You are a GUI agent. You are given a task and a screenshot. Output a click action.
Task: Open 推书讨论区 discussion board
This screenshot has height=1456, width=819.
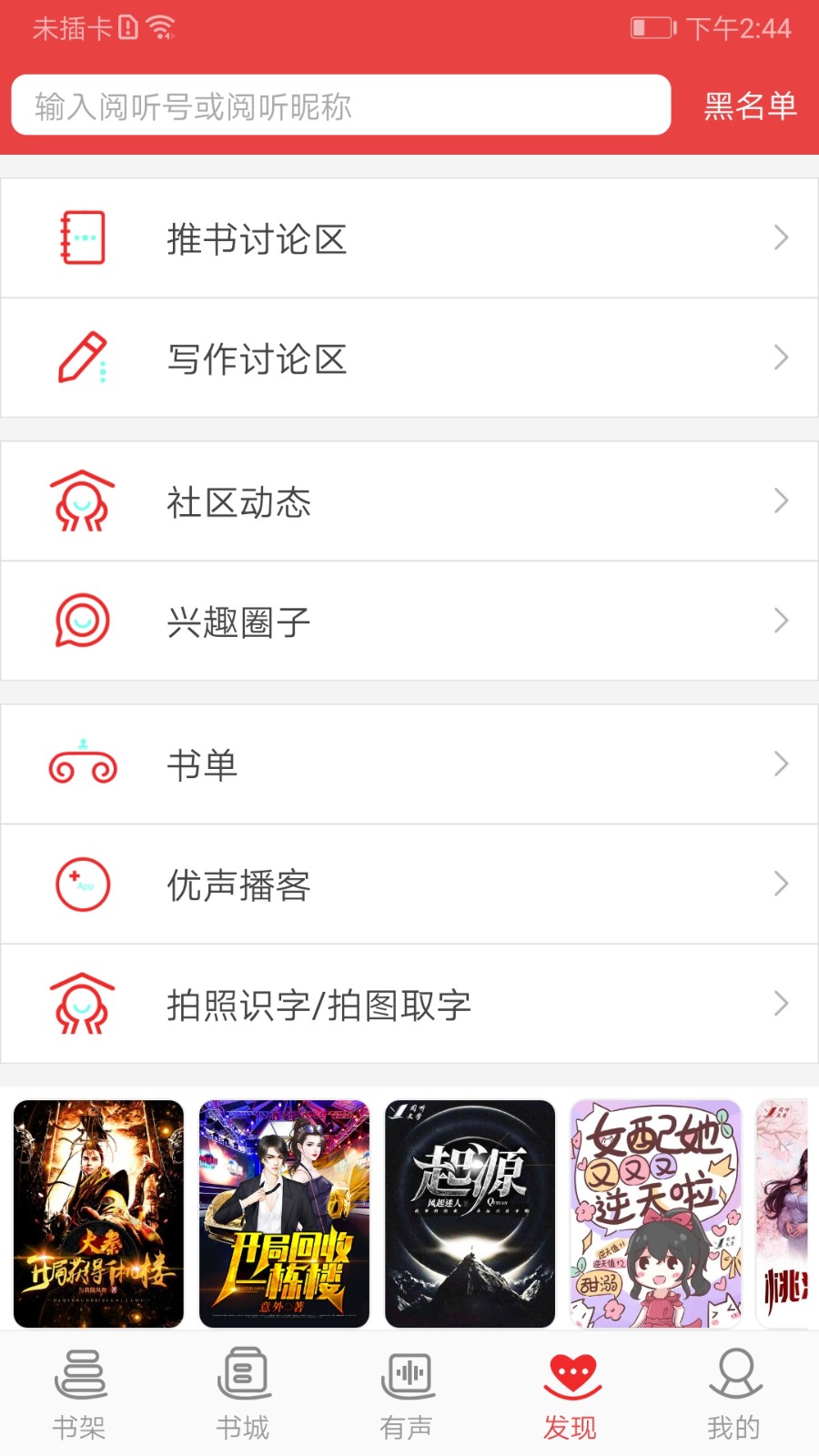pyautogui.click(x=409, y=238)
